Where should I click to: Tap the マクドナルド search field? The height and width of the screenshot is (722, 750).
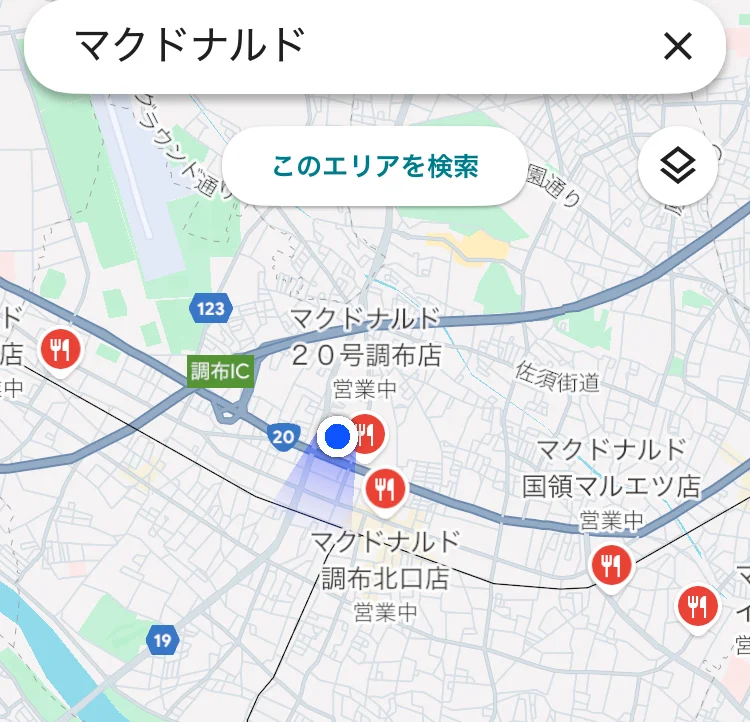(x=340, y=46)
